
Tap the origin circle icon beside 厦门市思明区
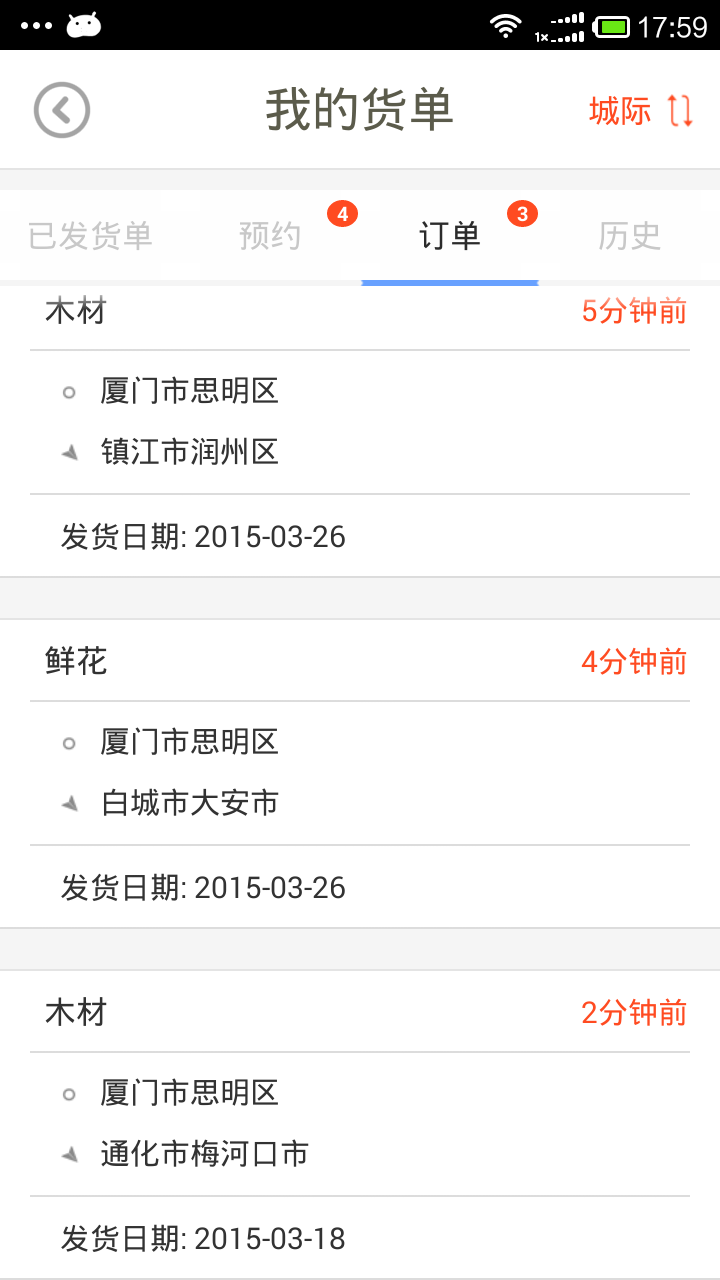tap(68, 391)
